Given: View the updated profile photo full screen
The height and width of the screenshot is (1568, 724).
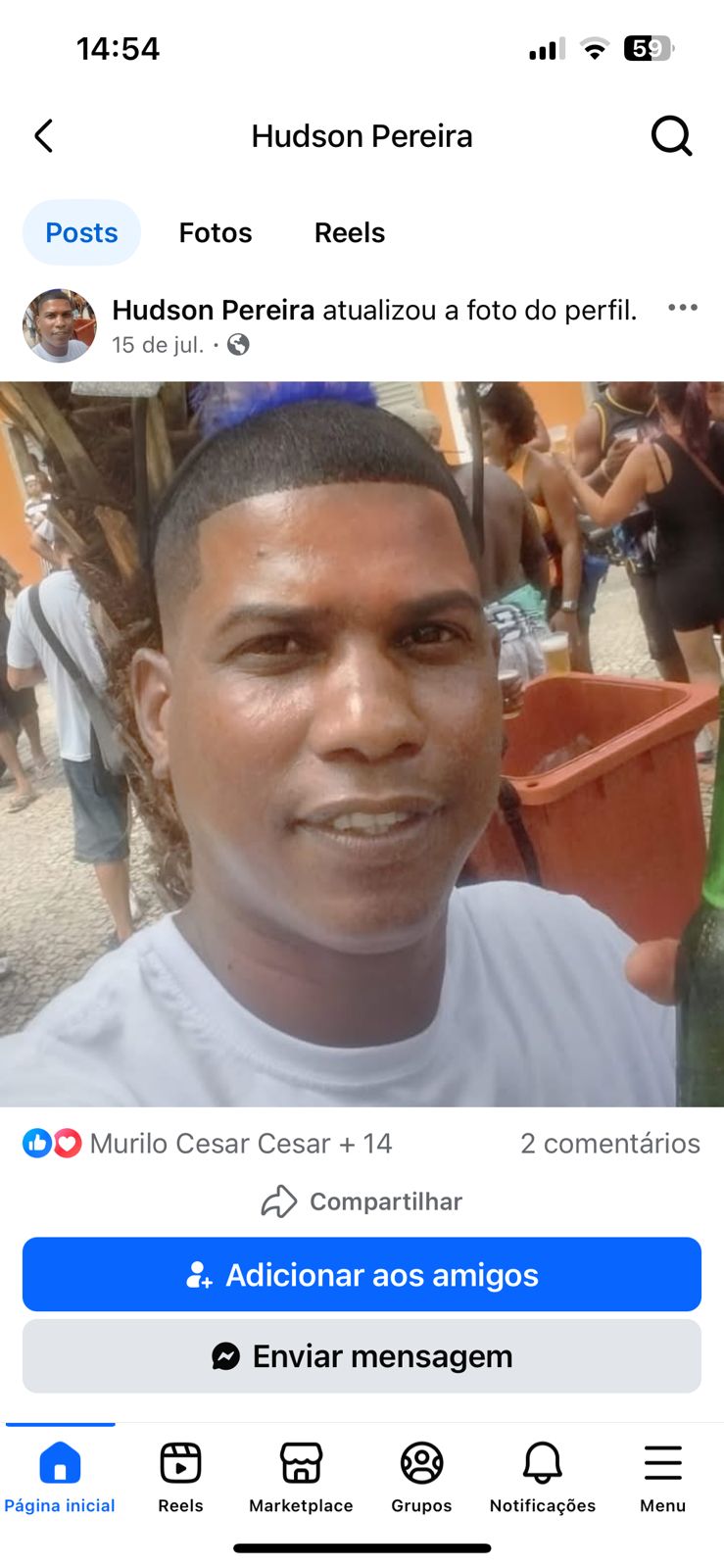Looking at the screenshot, I should pos(362,743).
